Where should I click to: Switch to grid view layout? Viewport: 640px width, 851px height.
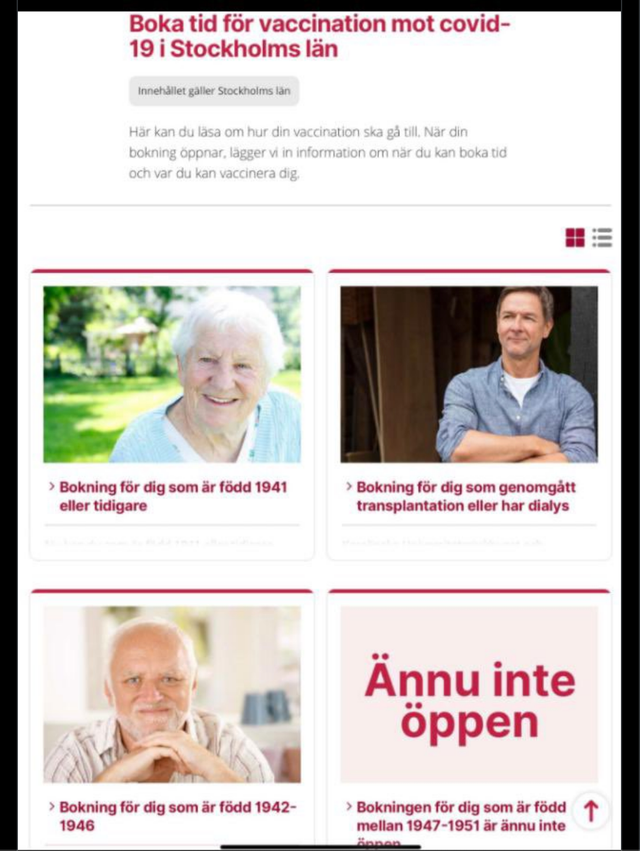[x=575, y=237]
